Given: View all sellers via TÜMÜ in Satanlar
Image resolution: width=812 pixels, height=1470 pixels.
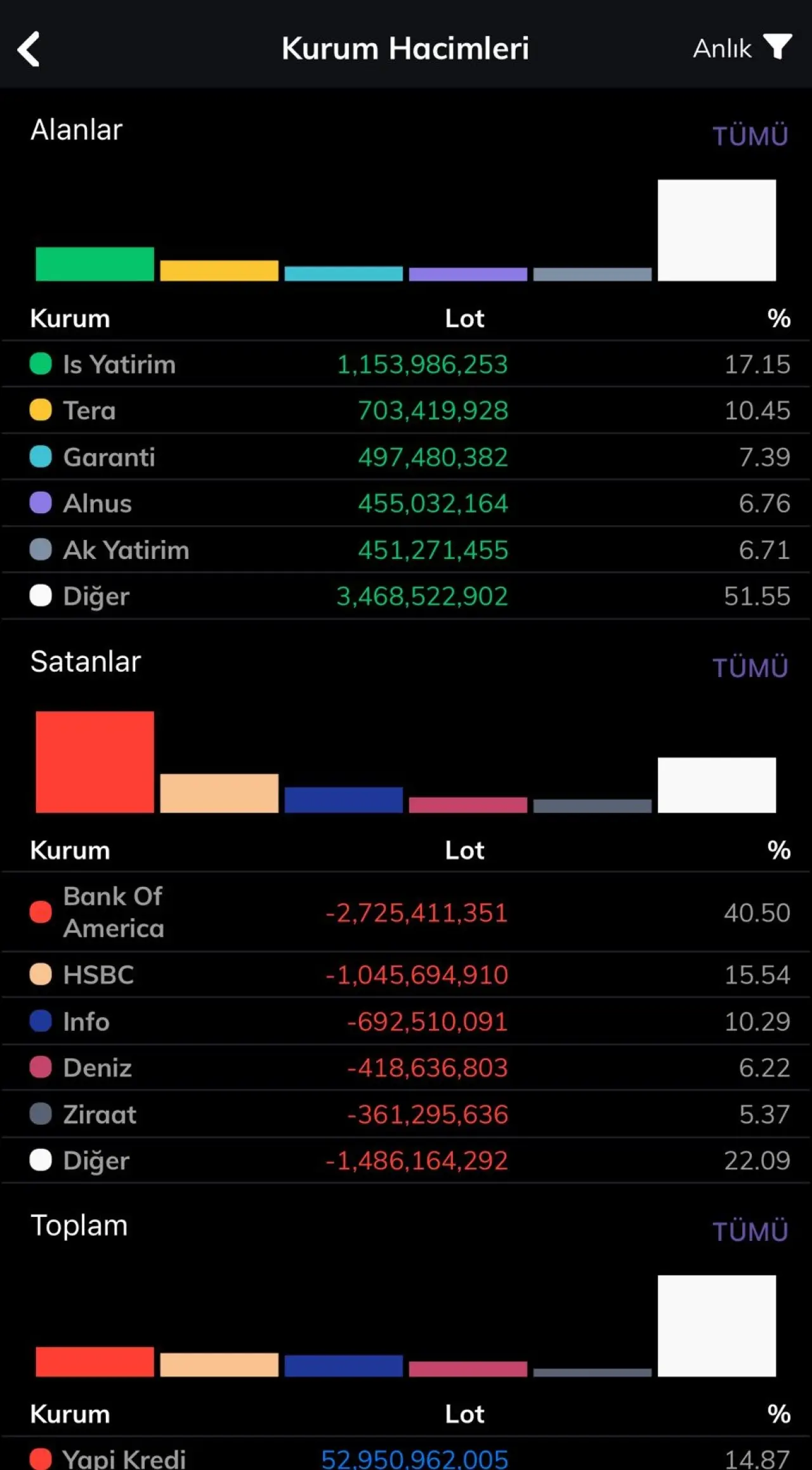Looking at the screenshot, I should pyautogui.click(x=750, y=667).
